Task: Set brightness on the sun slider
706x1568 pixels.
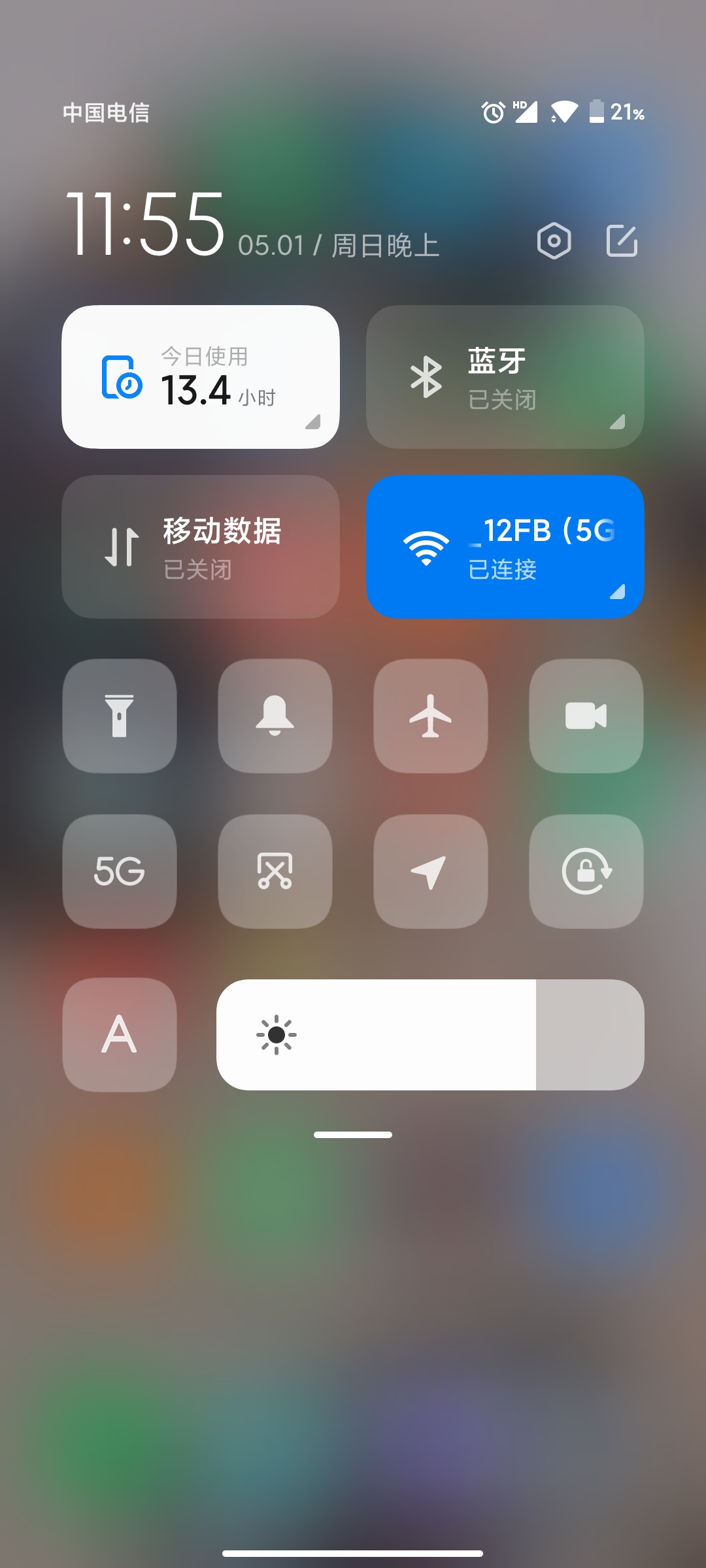Action: (430, 1035)
